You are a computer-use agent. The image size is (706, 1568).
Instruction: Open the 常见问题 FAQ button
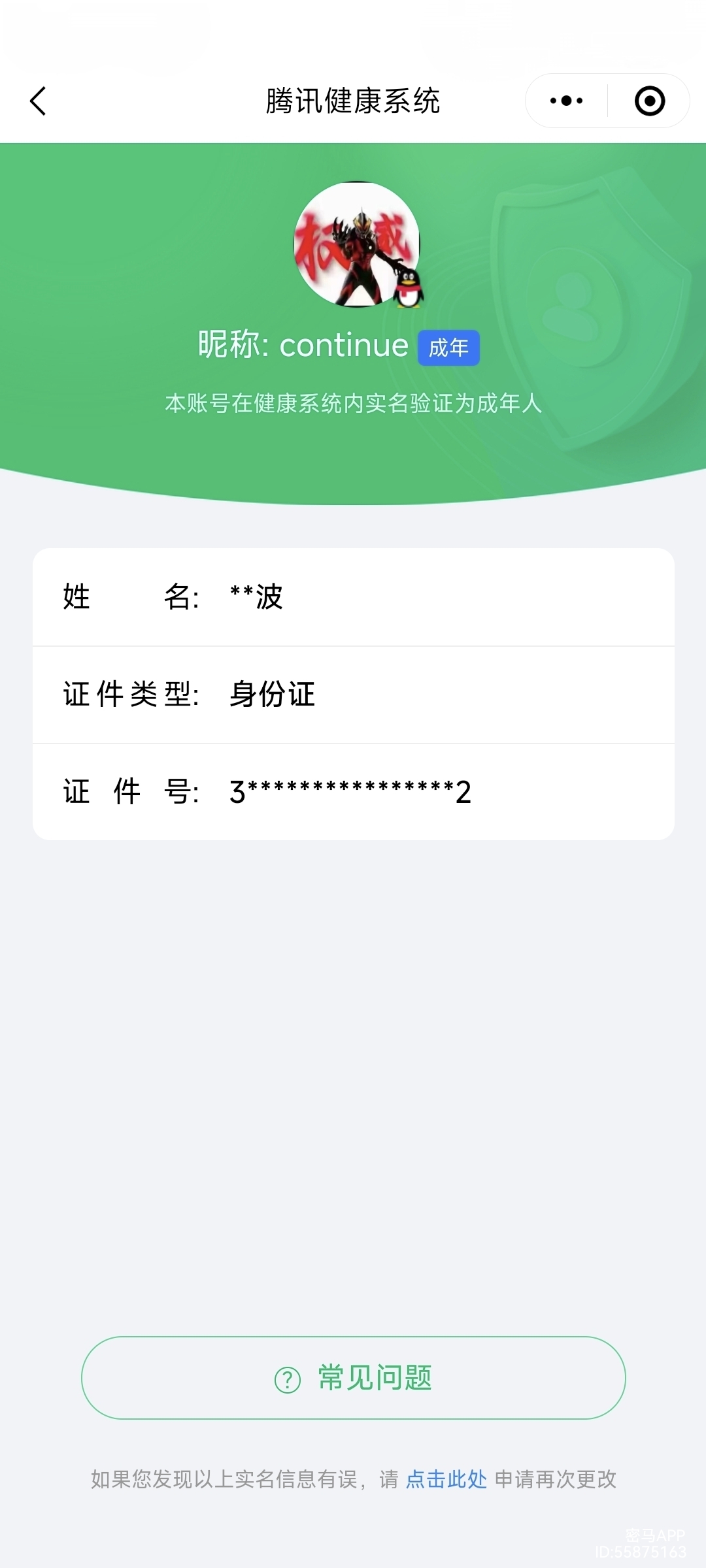[353, 1378]
